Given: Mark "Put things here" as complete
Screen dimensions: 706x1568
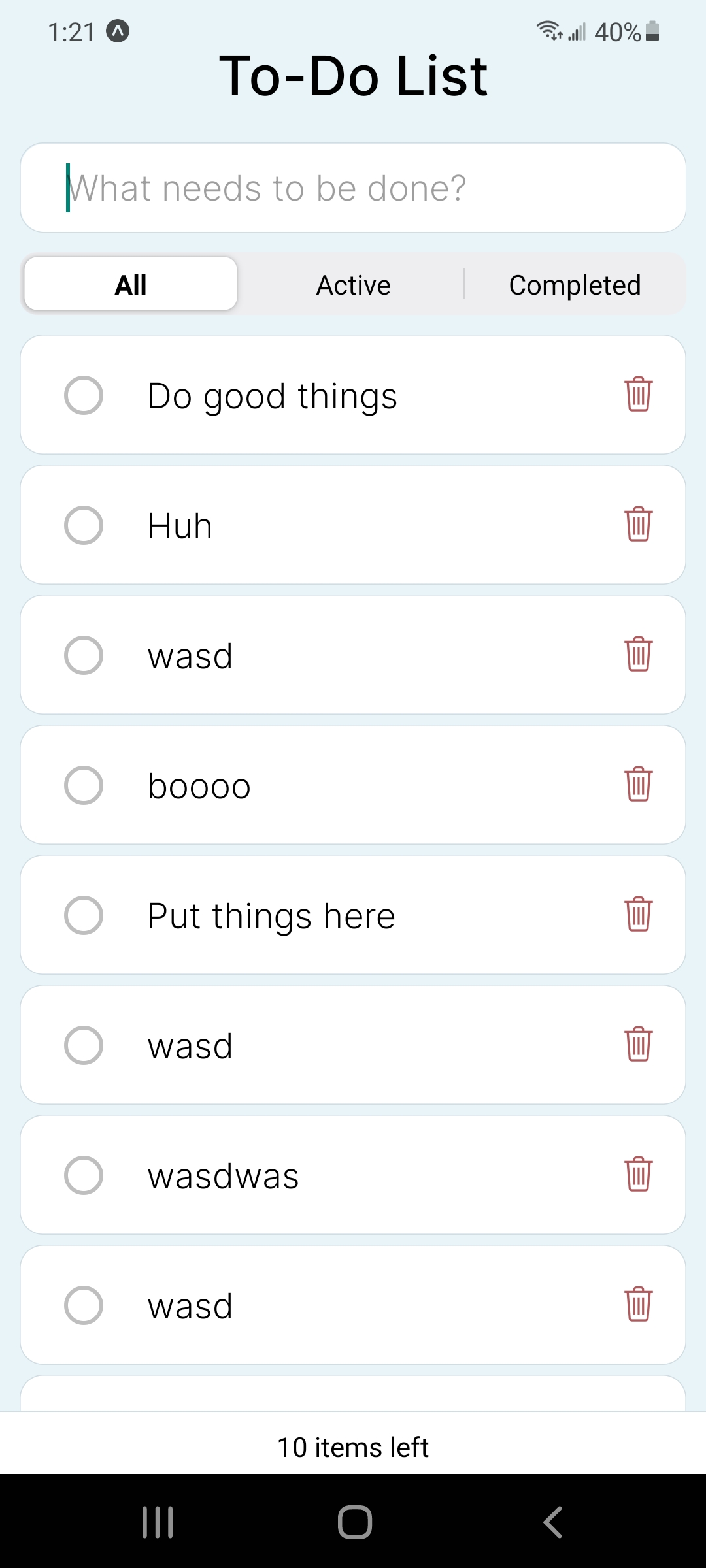Looking at the screenshot, I should coord(84,915).
